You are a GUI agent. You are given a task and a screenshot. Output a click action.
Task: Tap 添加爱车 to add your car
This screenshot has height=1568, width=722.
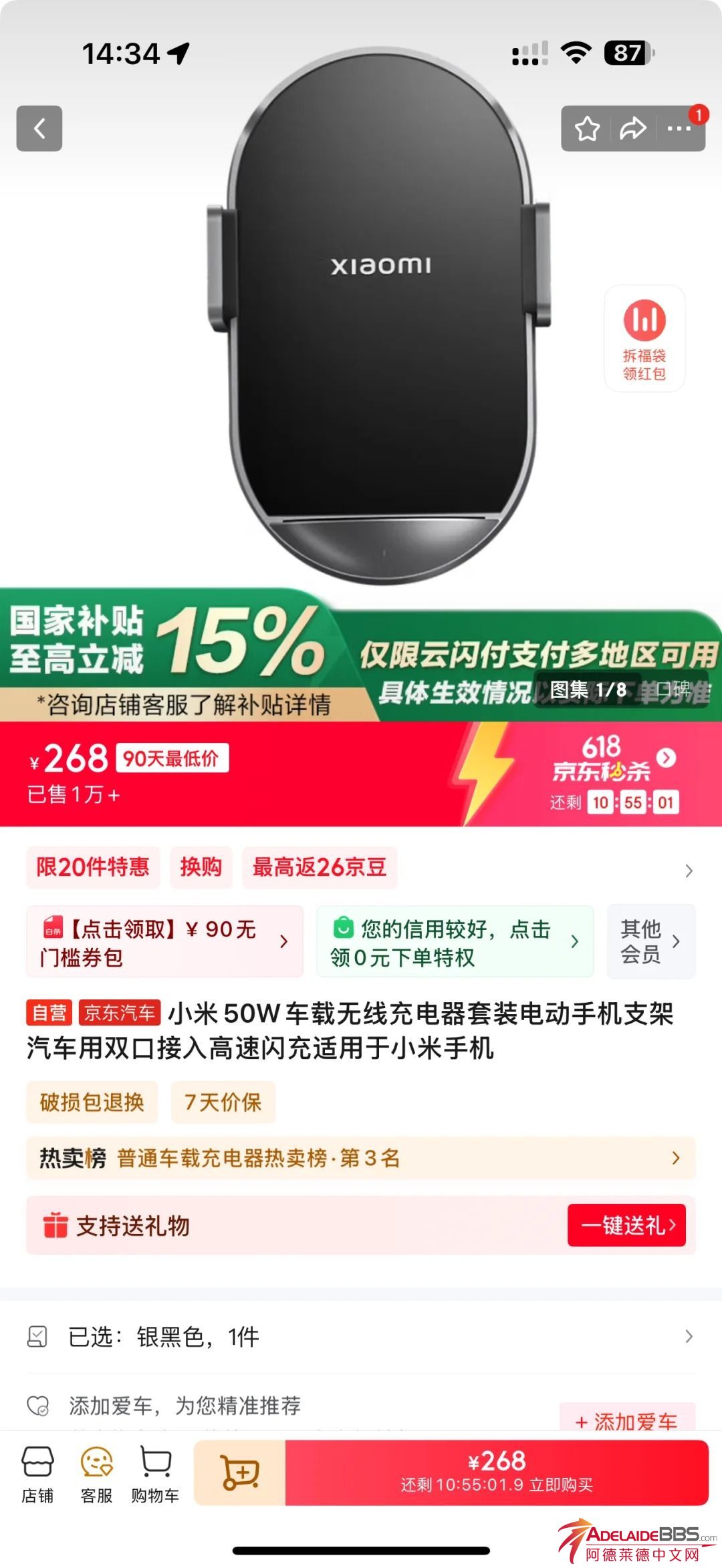(x=626, y=1421)
